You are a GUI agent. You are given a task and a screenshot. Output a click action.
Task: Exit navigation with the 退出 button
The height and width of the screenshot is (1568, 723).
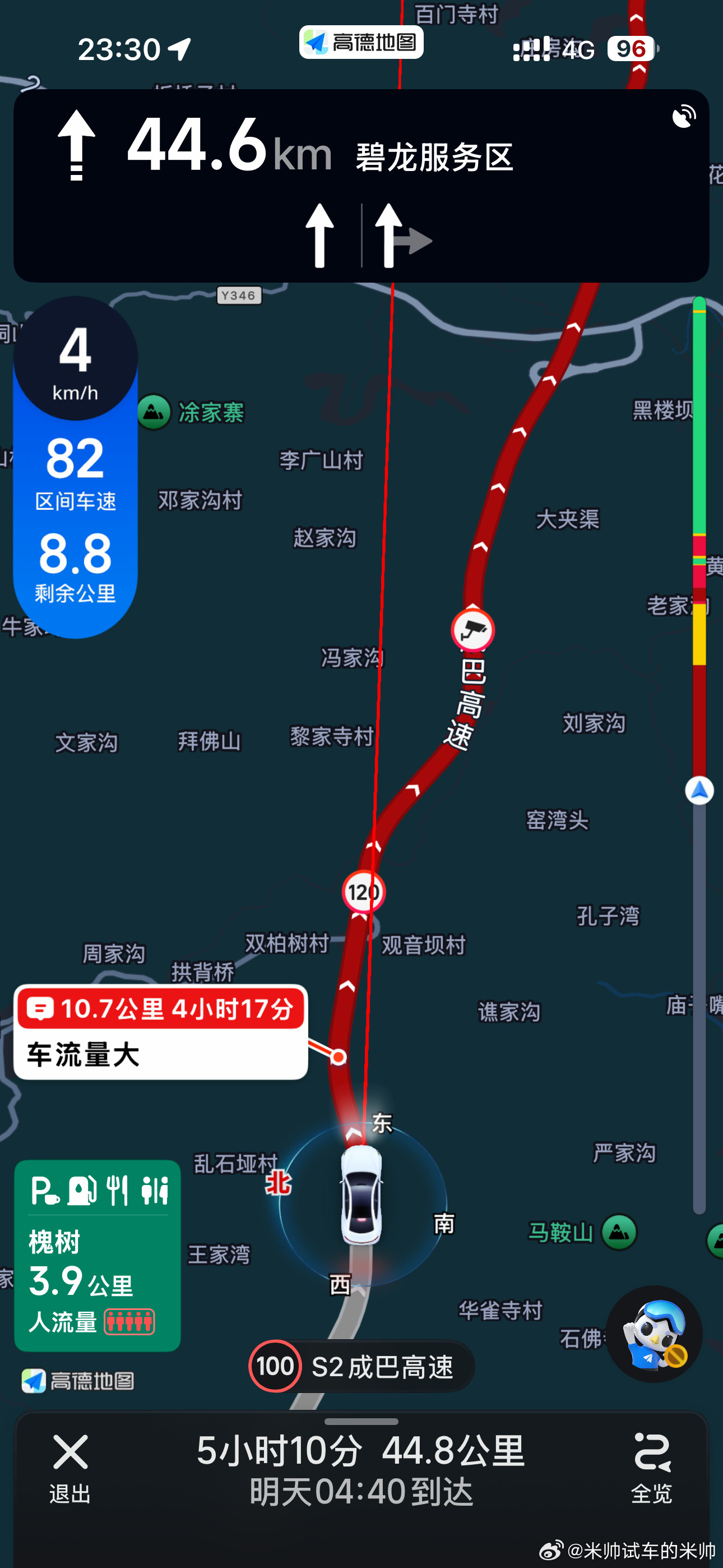point(70,1467)
